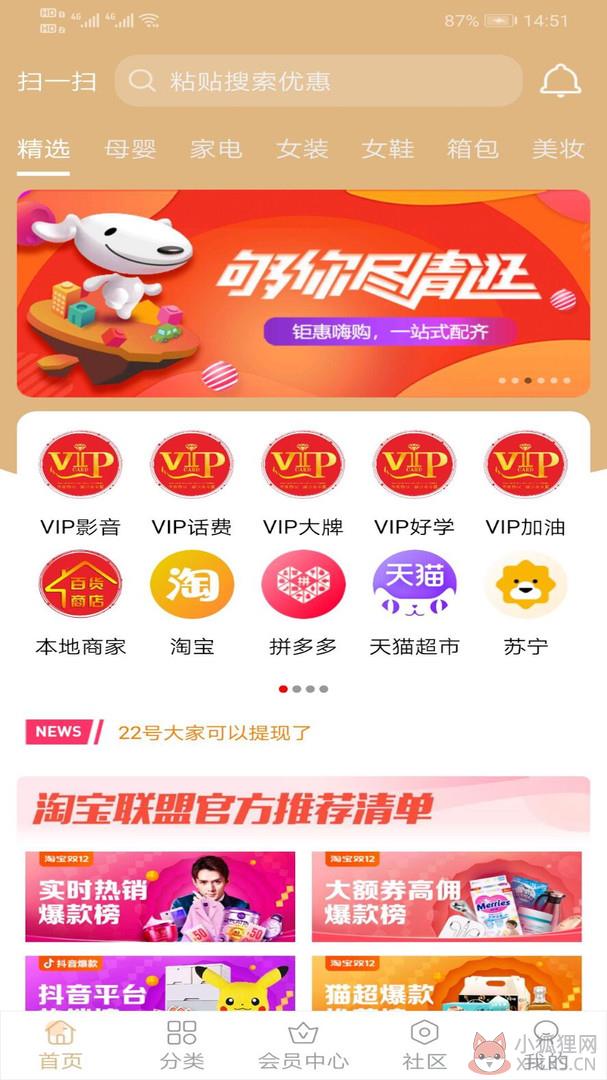The width and height of the screenshot is (607, 1080).
Task: Open the 实时热销爆款榜 card
Action: click(x=160, y=897)
